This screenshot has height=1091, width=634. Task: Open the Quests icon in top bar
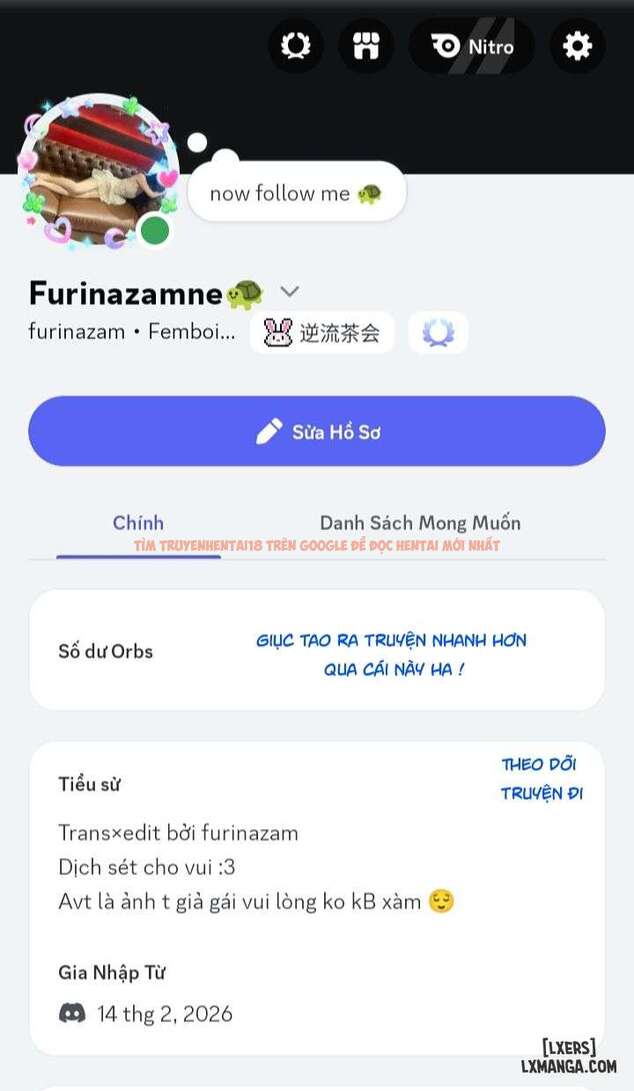295,46
